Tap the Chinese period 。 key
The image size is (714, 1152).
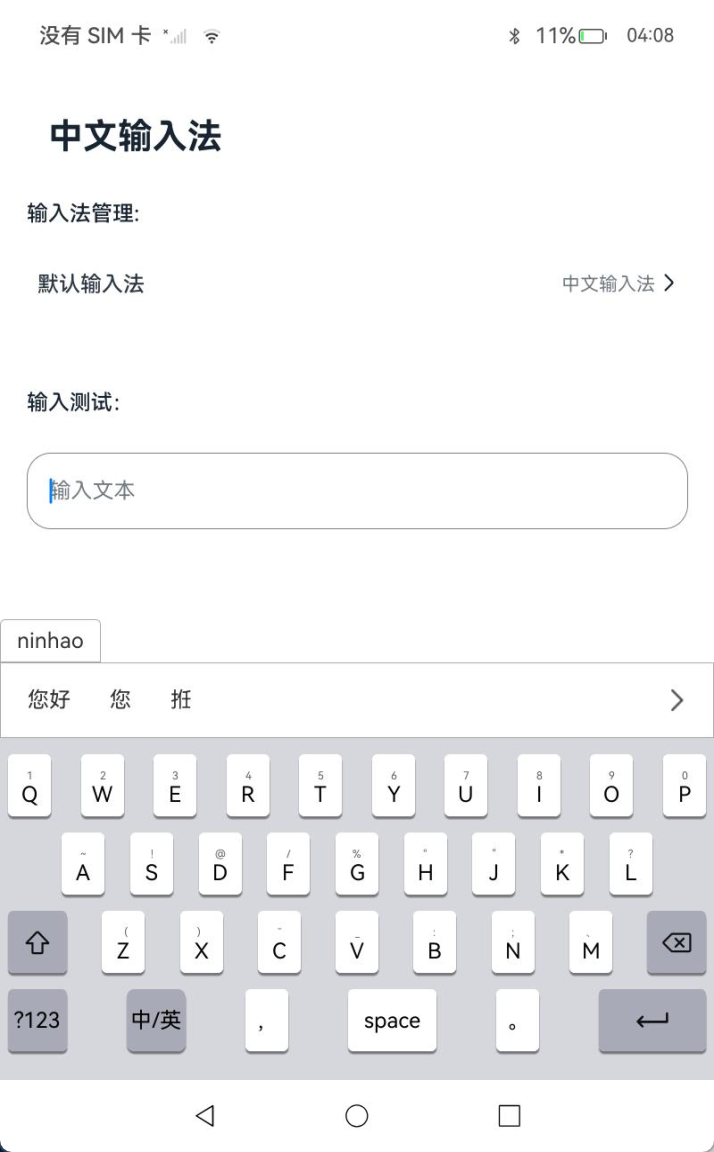pos(517,1020)
